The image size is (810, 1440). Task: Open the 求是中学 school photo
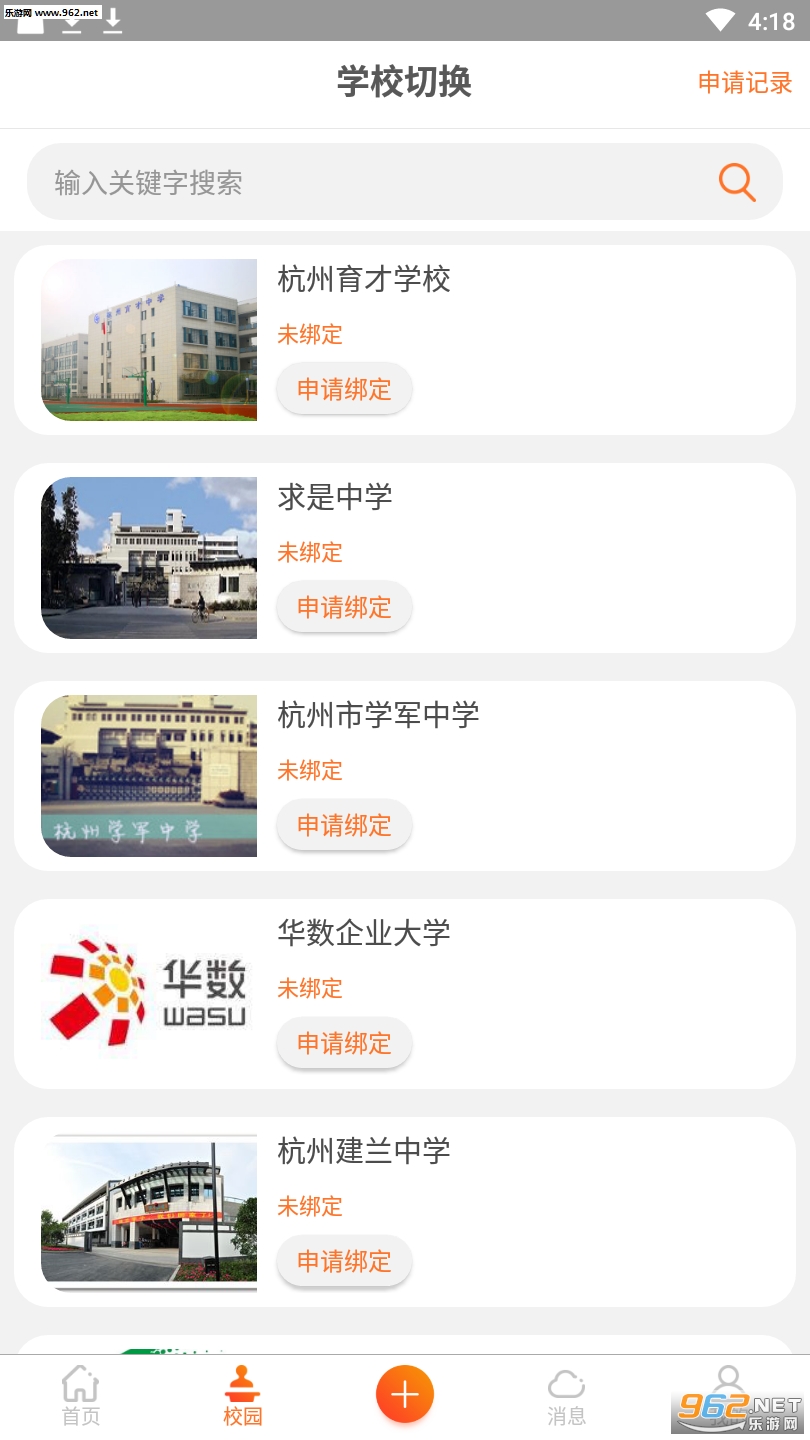pyautogui.click(x=149, y=558)
